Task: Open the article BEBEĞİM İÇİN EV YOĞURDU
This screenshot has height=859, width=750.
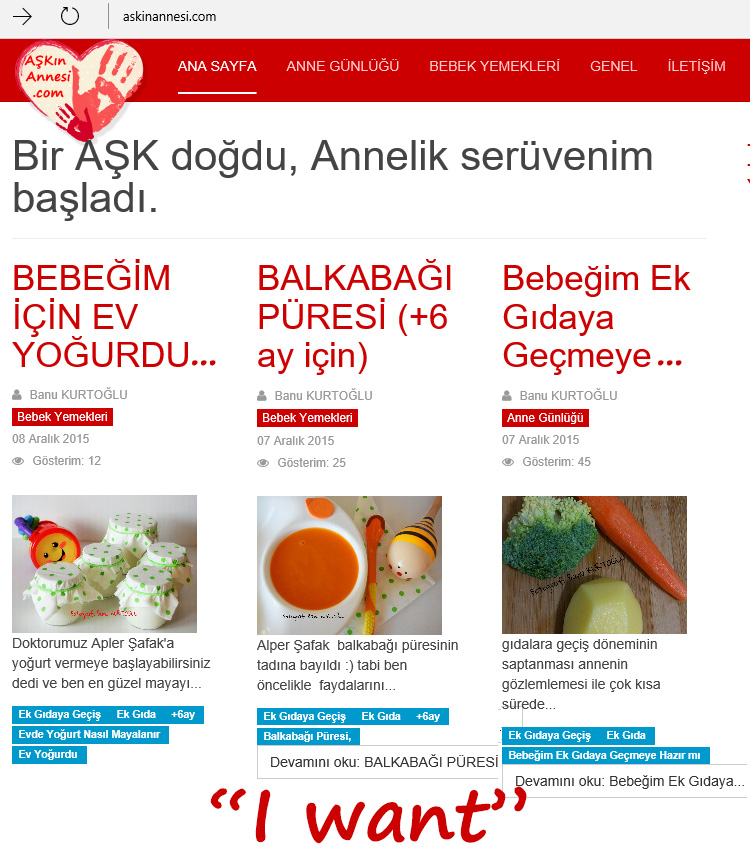Action: 113,316
